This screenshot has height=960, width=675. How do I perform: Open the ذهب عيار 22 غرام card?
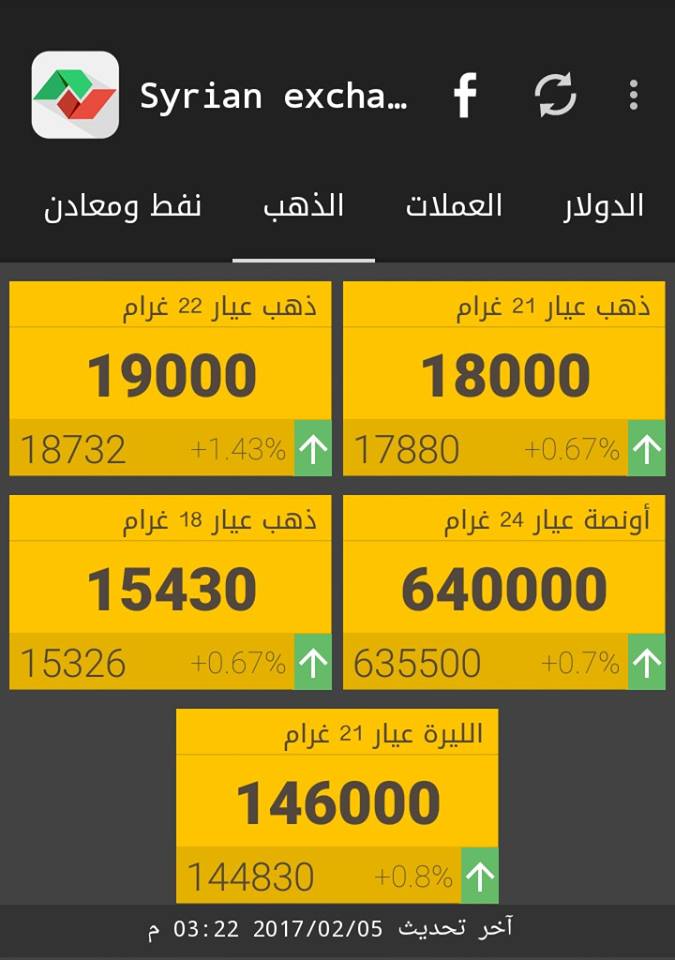(171, 378)
